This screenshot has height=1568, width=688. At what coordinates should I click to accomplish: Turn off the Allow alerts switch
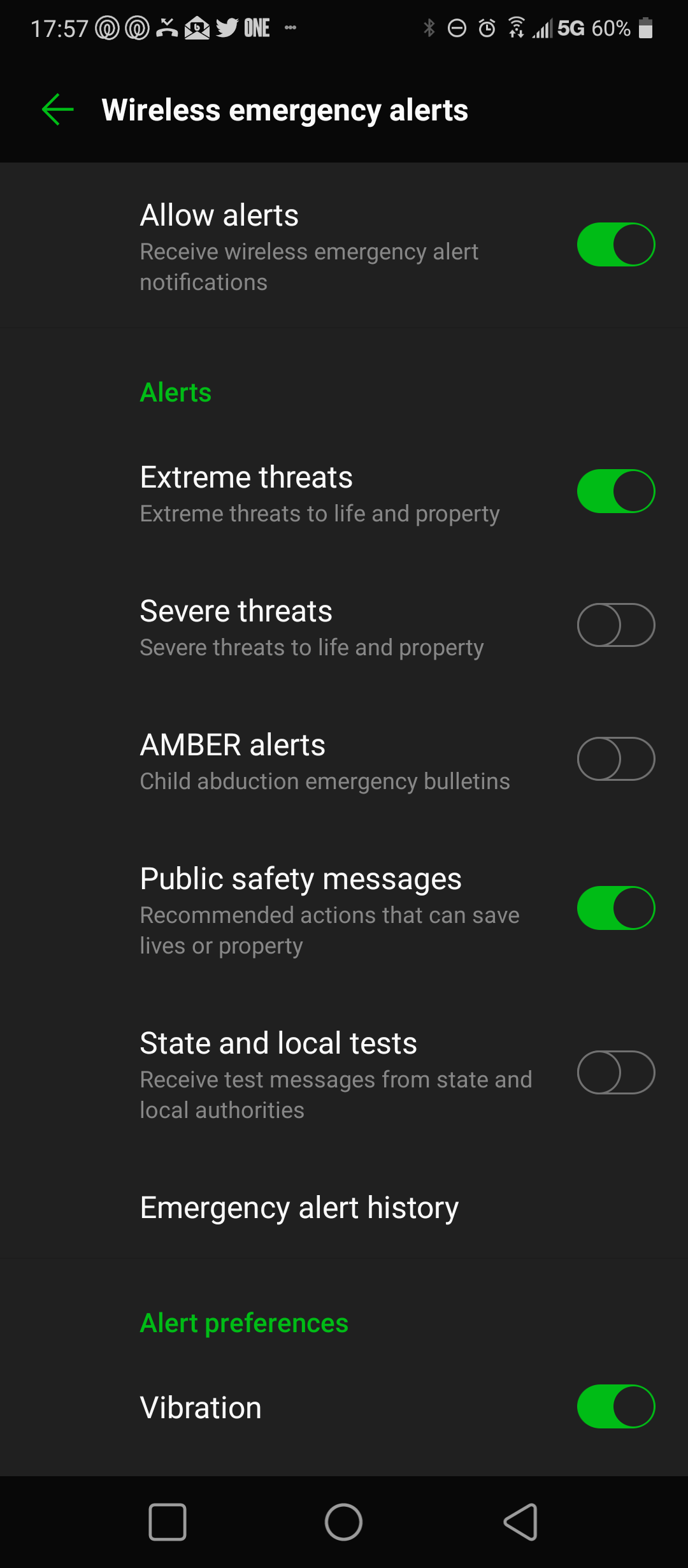(x=616, y=244)
